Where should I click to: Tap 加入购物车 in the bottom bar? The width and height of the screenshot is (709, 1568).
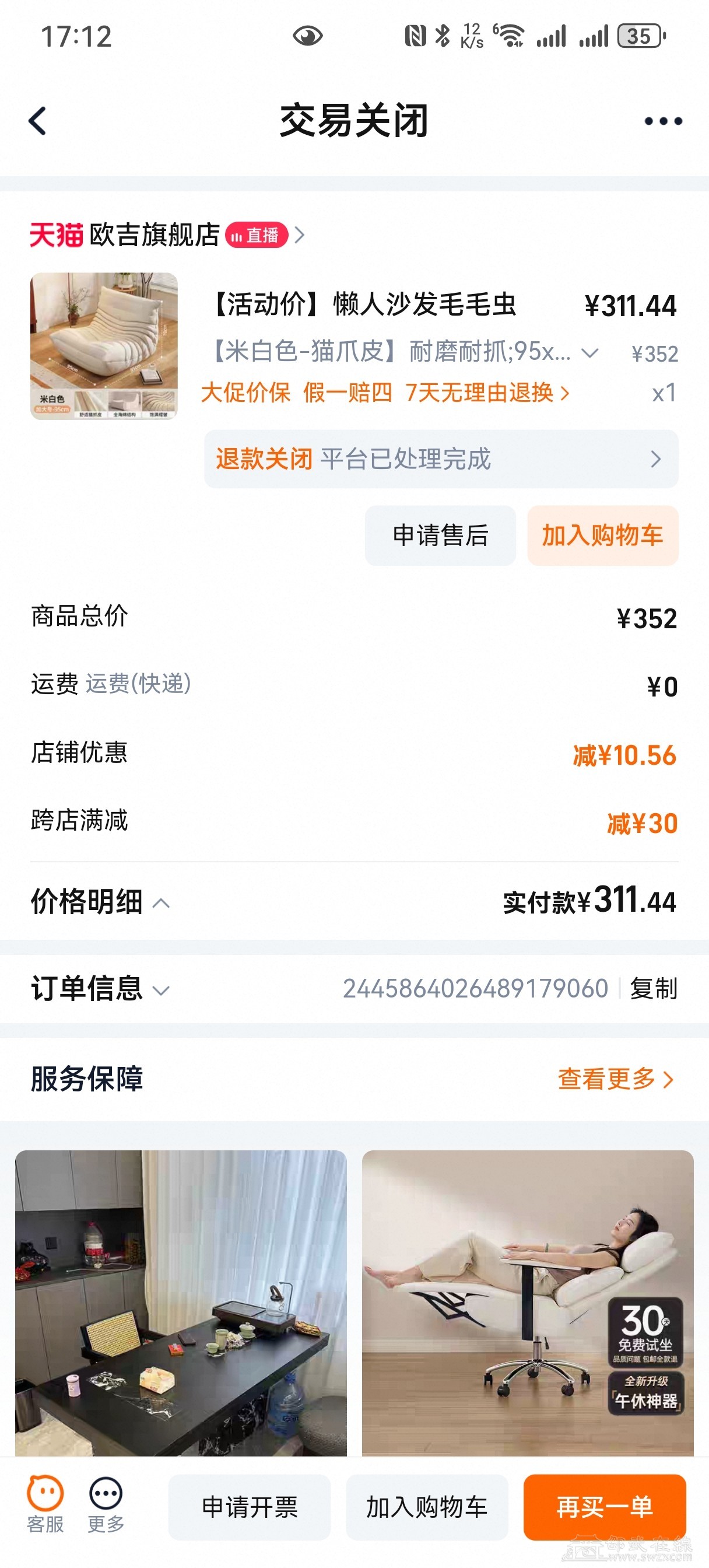[x=427, y=1507]
